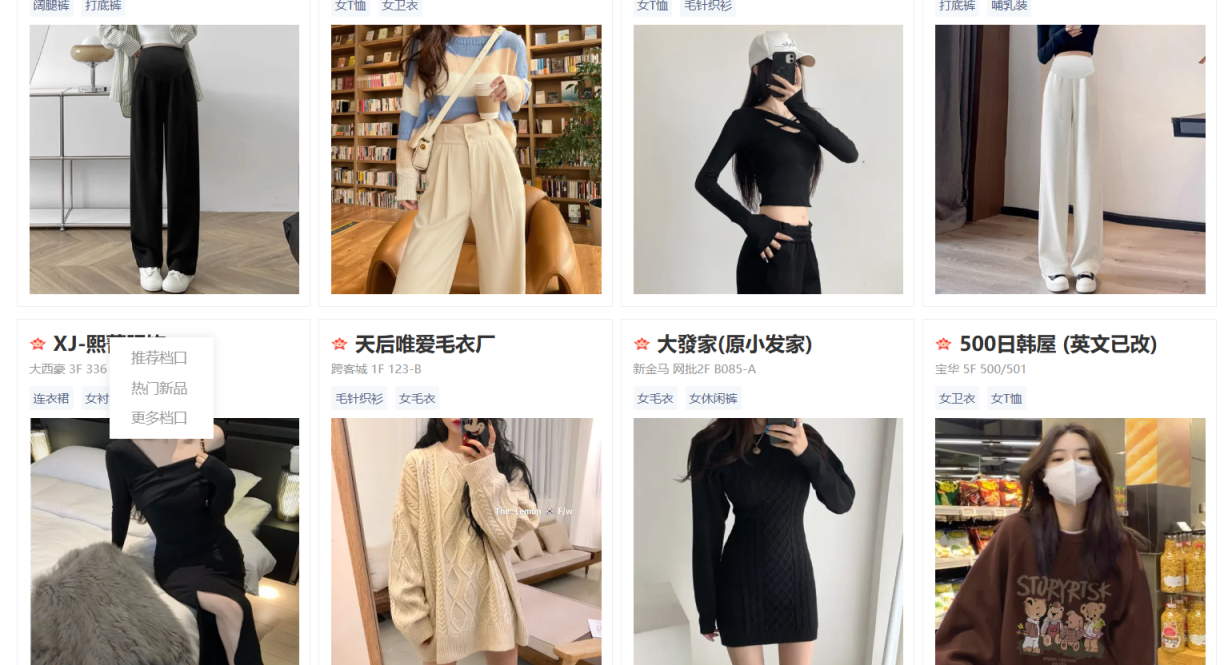Tap the 女毛衣 tag under 天后唯爱毛衣厂
This screenshot has height=665, width=1228.
click(417, 399)
